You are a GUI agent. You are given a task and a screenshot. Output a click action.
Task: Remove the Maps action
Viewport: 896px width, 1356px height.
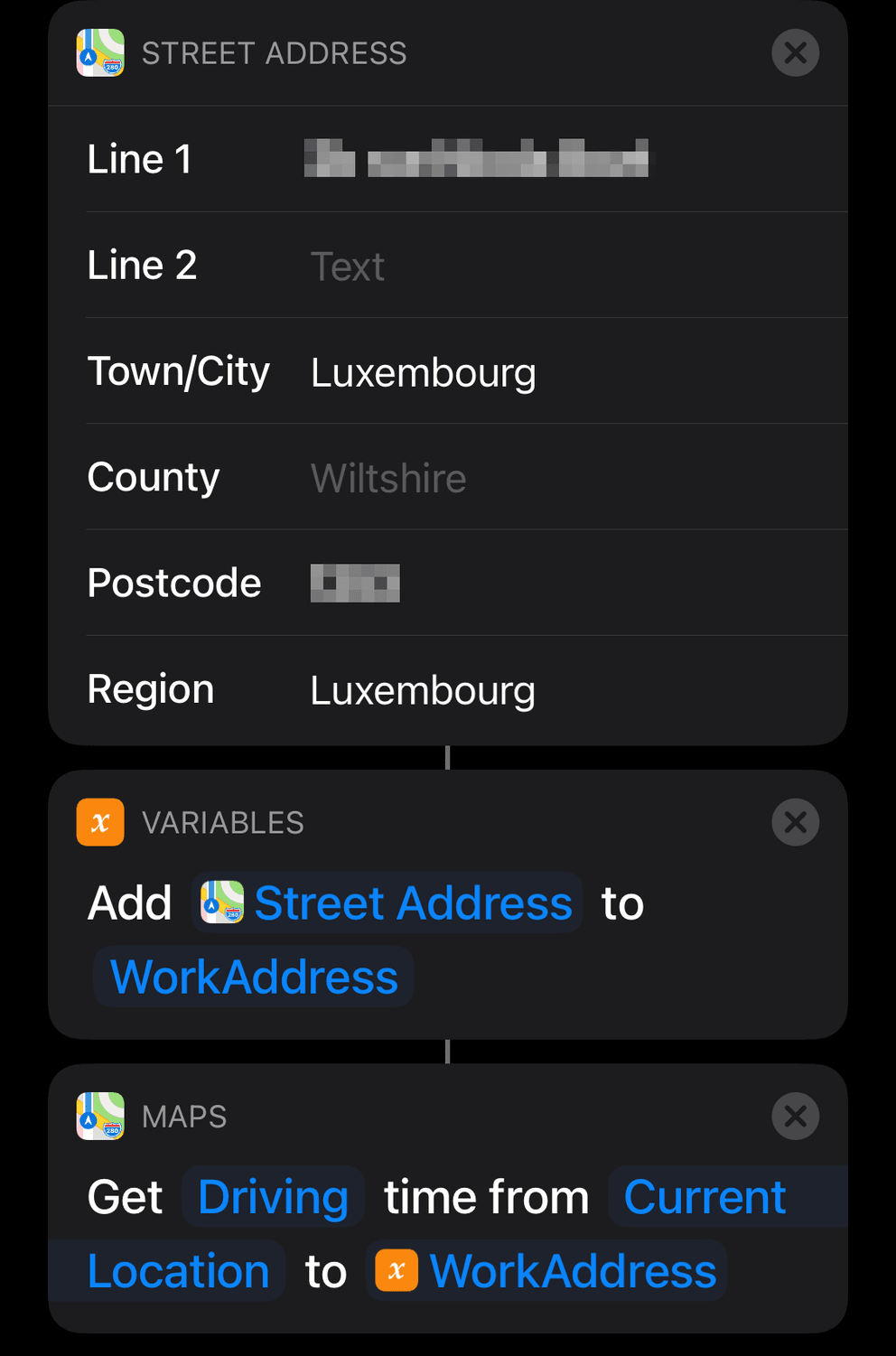point(795,1116)
